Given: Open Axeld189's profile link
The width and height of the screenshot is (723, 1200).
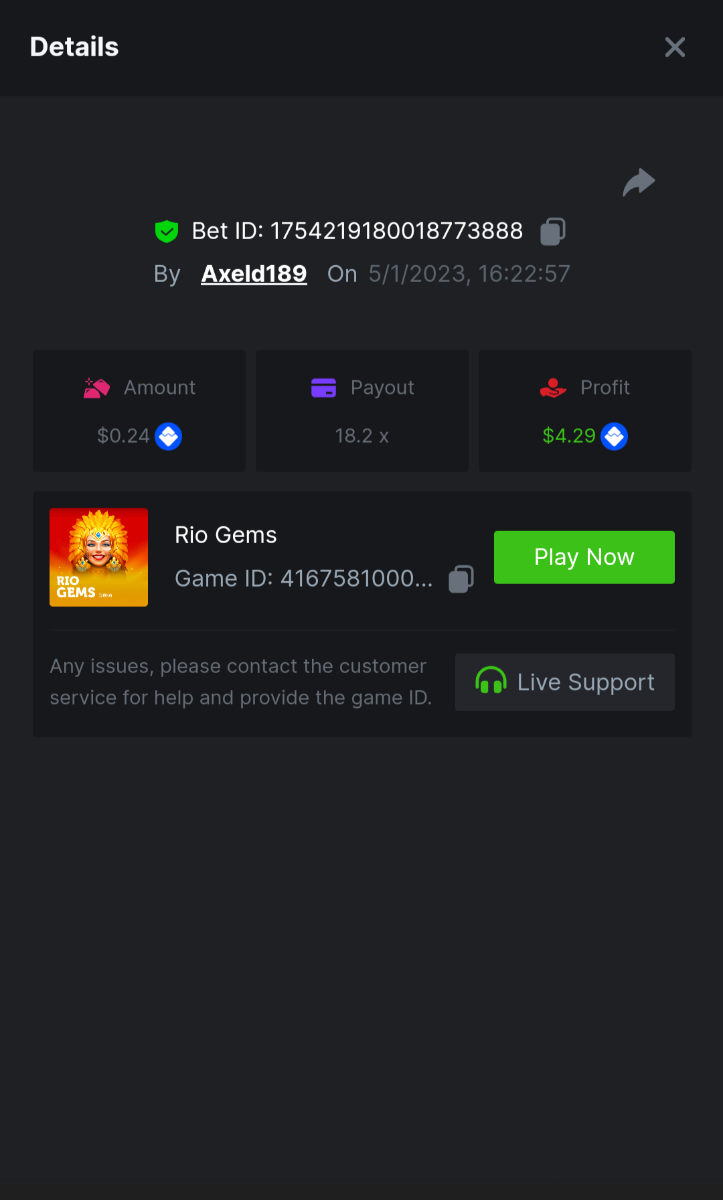Looking at the screenshot, I should click(x=254, y=274).
